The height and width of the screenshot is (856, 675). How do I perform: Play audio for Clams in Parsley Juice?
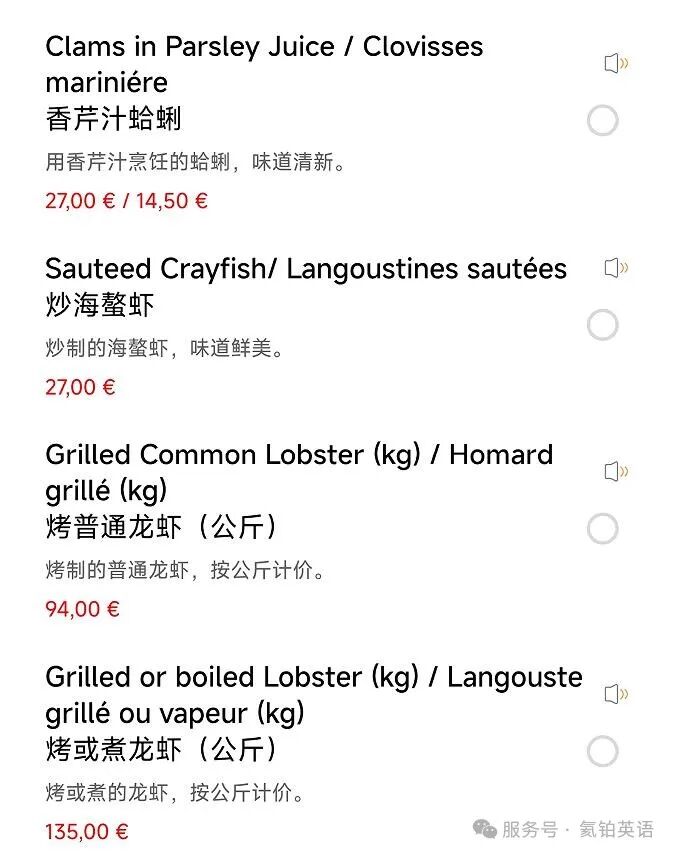[x=615, y=64]
